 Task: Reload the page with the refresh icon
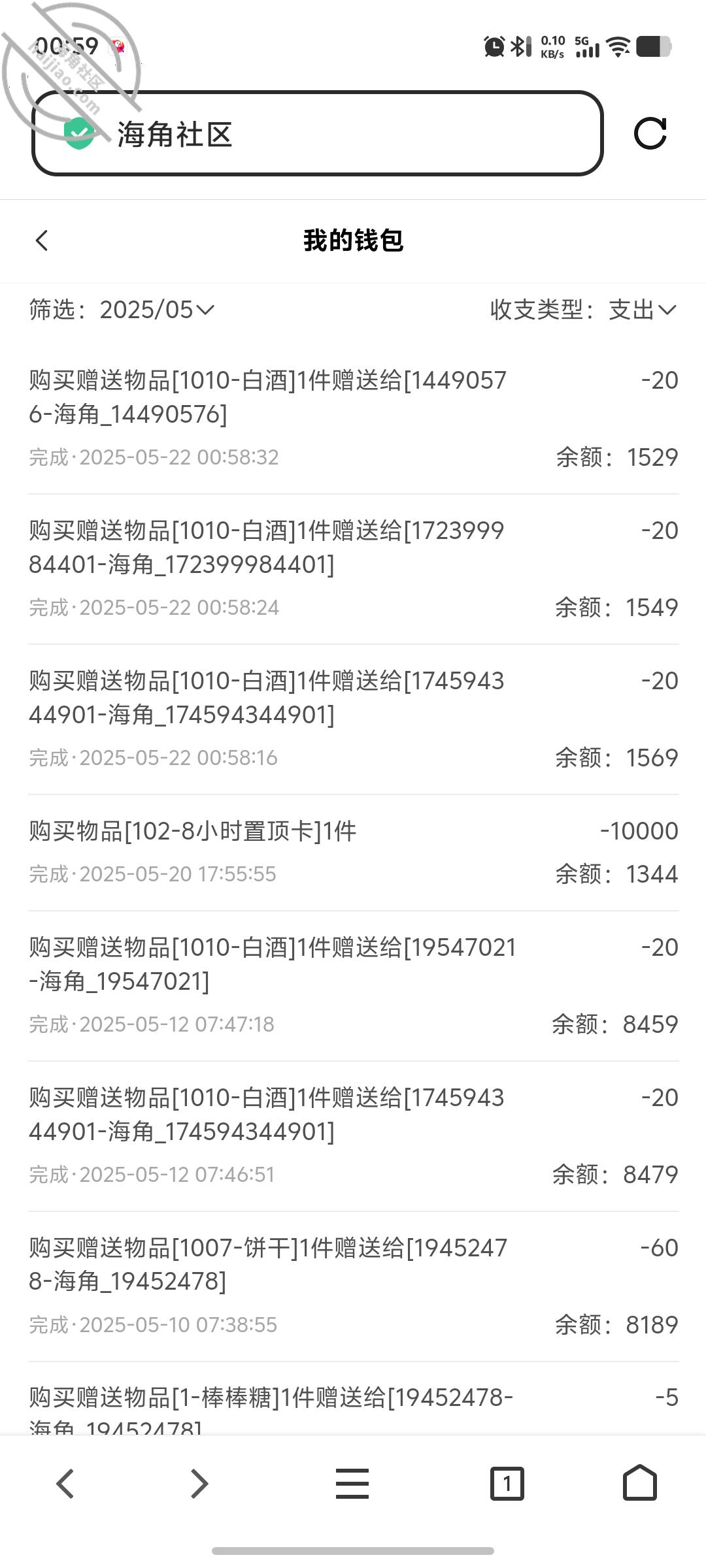pos(650,134)
